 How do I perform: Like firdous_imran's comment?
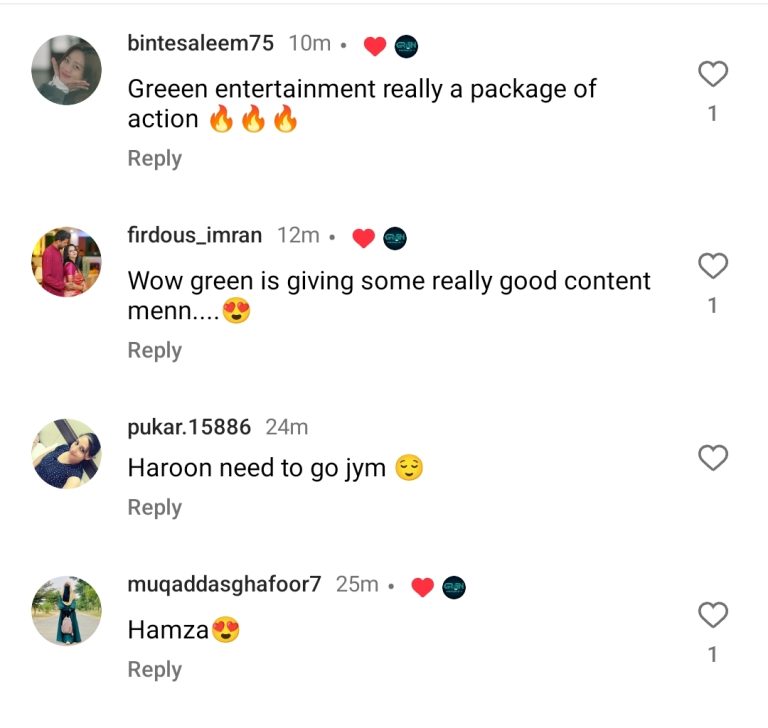[712, 266]
